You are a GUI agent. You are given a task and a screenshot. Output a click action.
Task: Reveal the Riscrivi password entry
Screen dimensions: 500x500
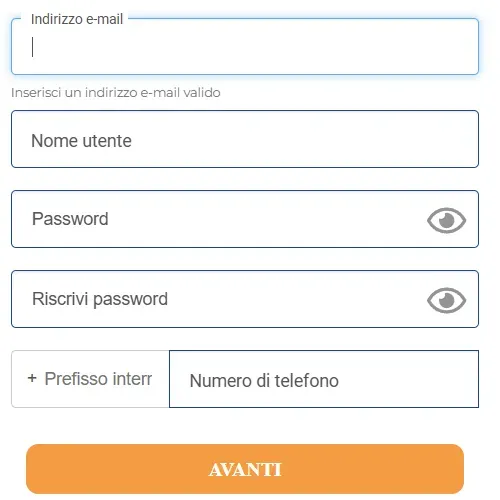click(x=446, y=300)
